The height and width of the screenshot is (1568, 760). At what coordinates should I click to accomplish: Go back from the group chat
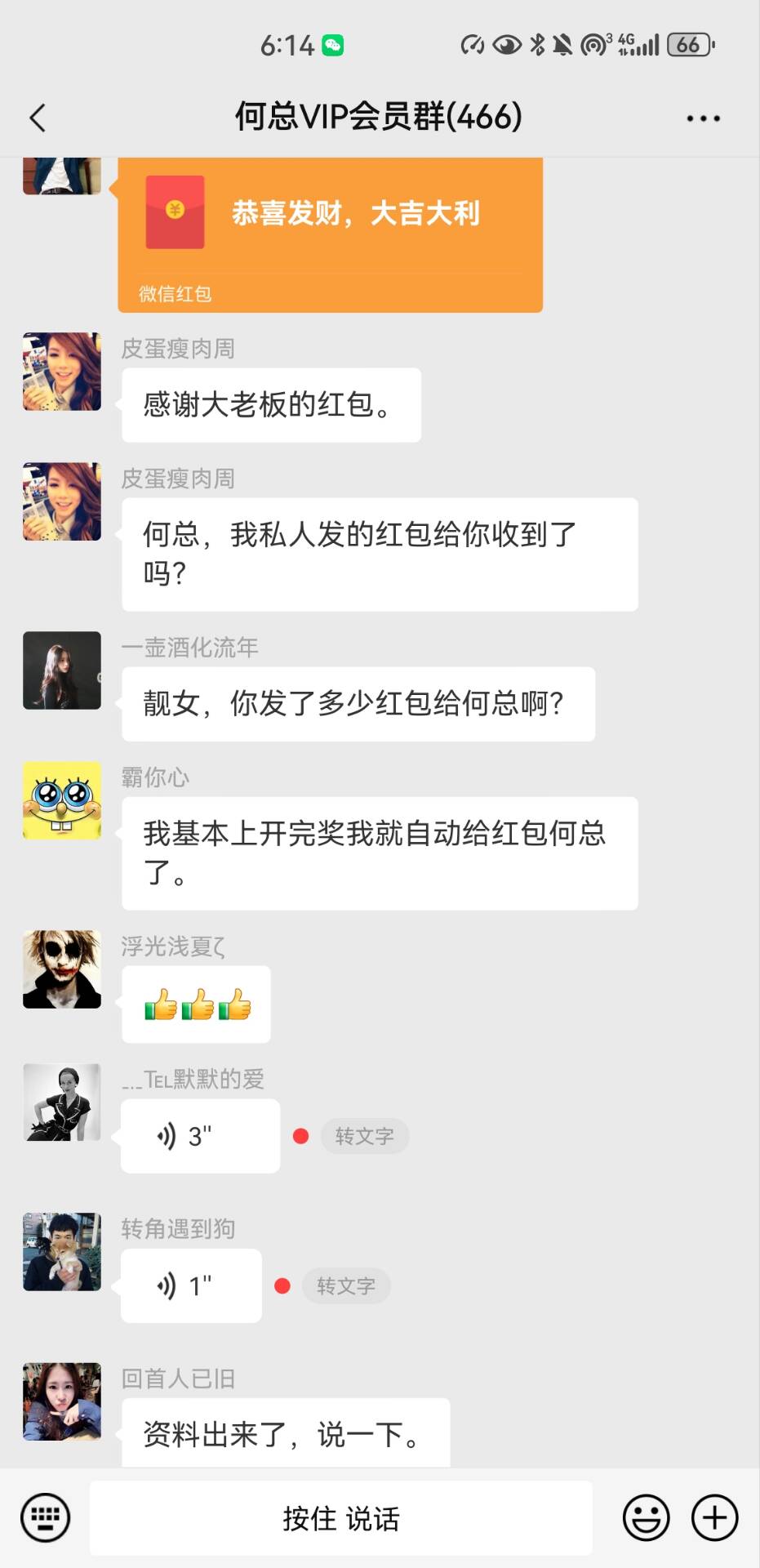tap(38, 118)
